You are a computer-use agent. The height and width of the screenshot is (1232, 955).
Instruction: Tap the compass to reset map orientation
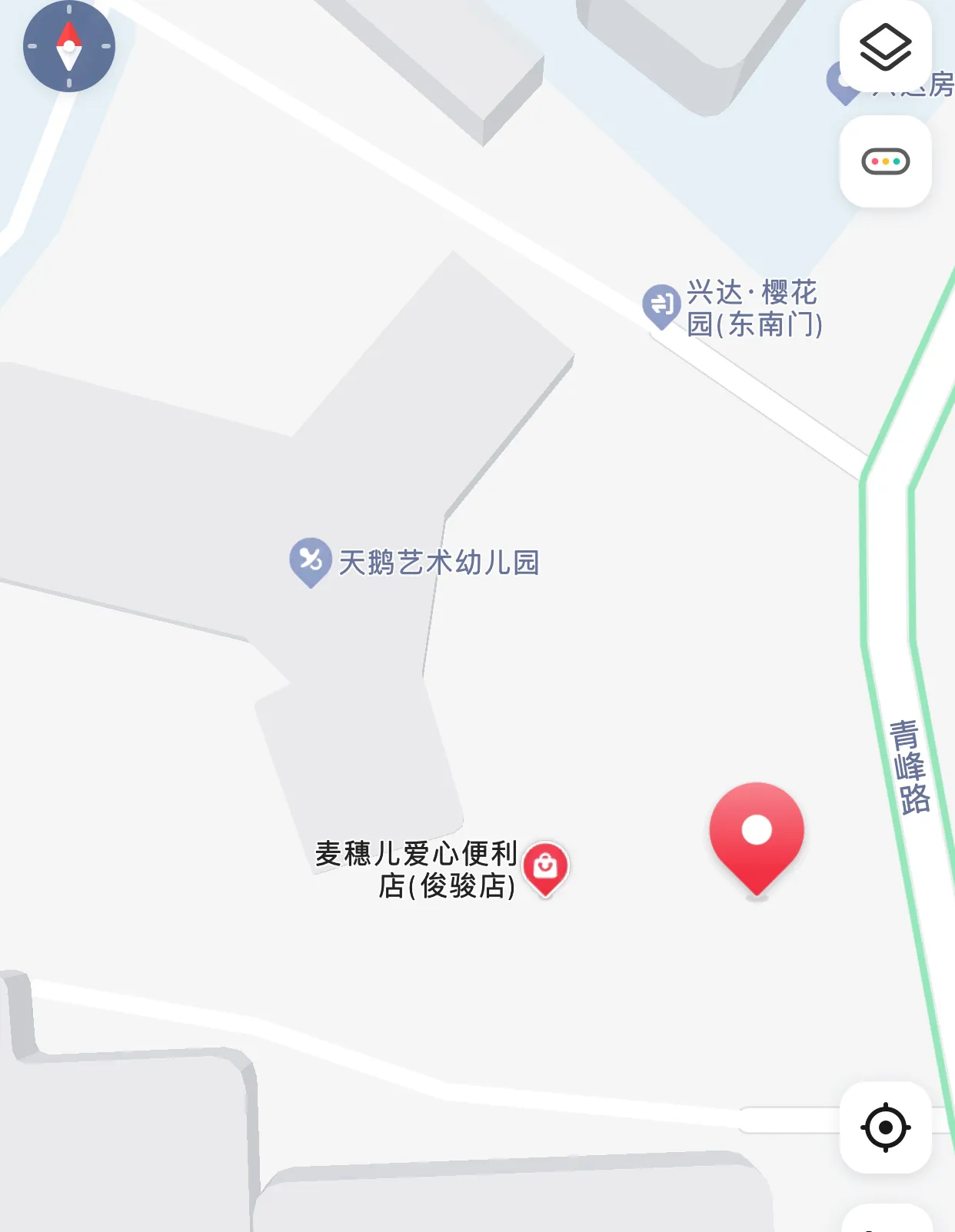[69, 46]
